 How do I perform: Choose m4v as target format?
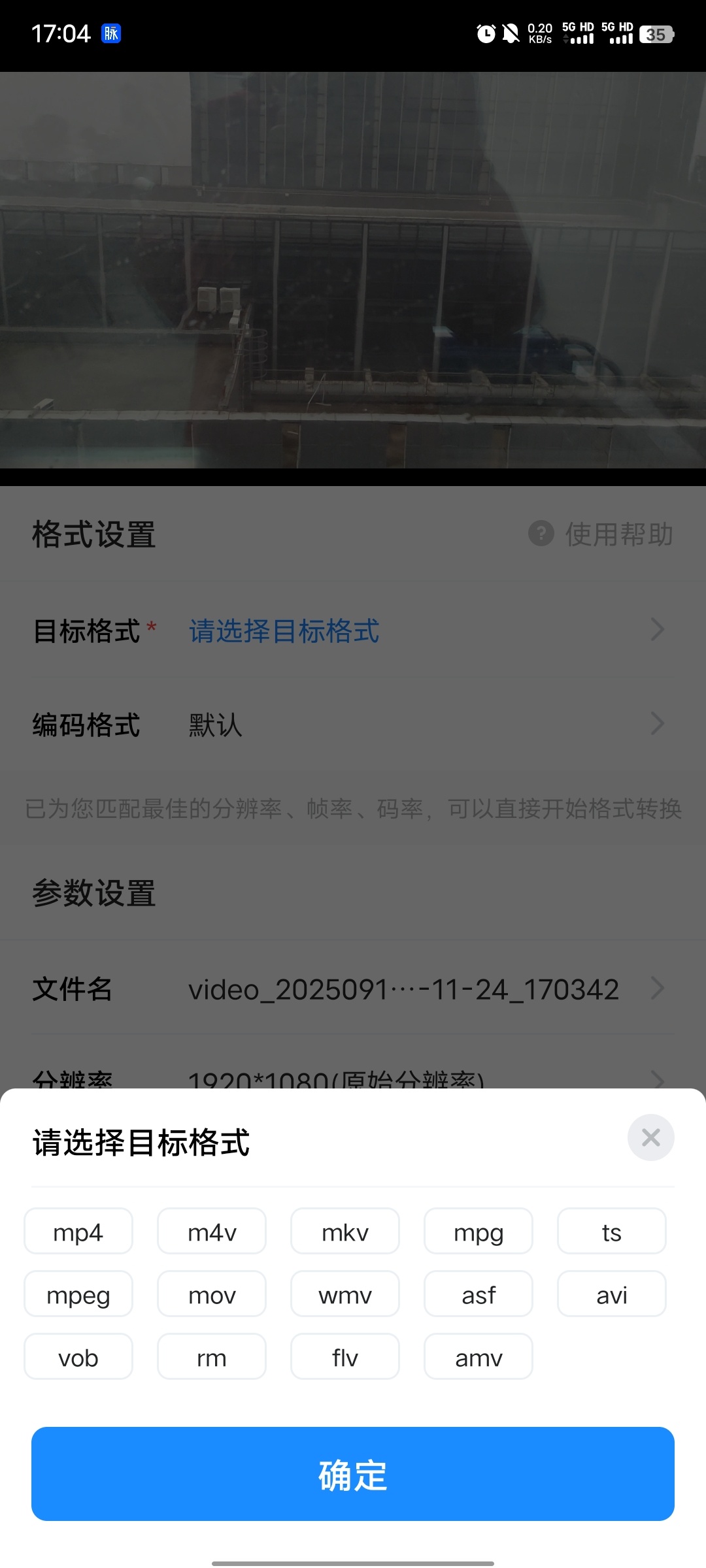click(212, 1232)
